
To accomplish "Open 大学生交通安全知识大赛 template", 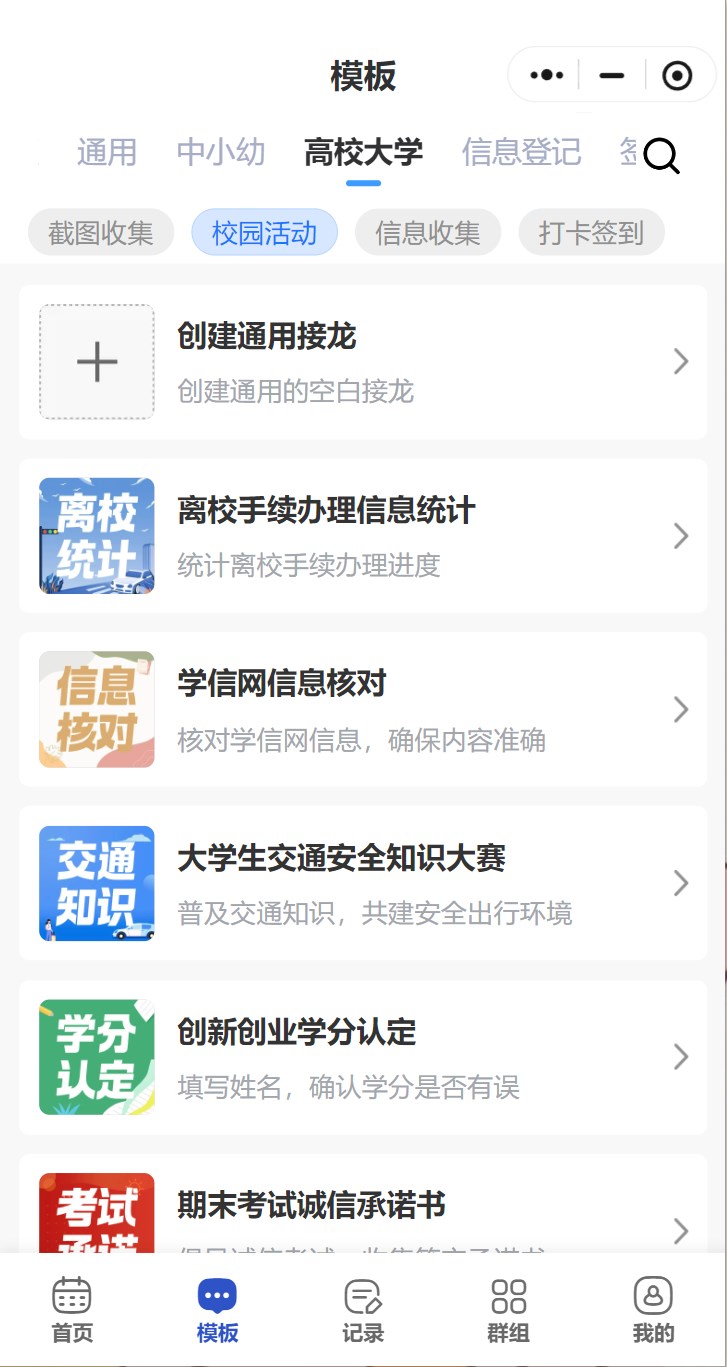I will tap(363, 883).
